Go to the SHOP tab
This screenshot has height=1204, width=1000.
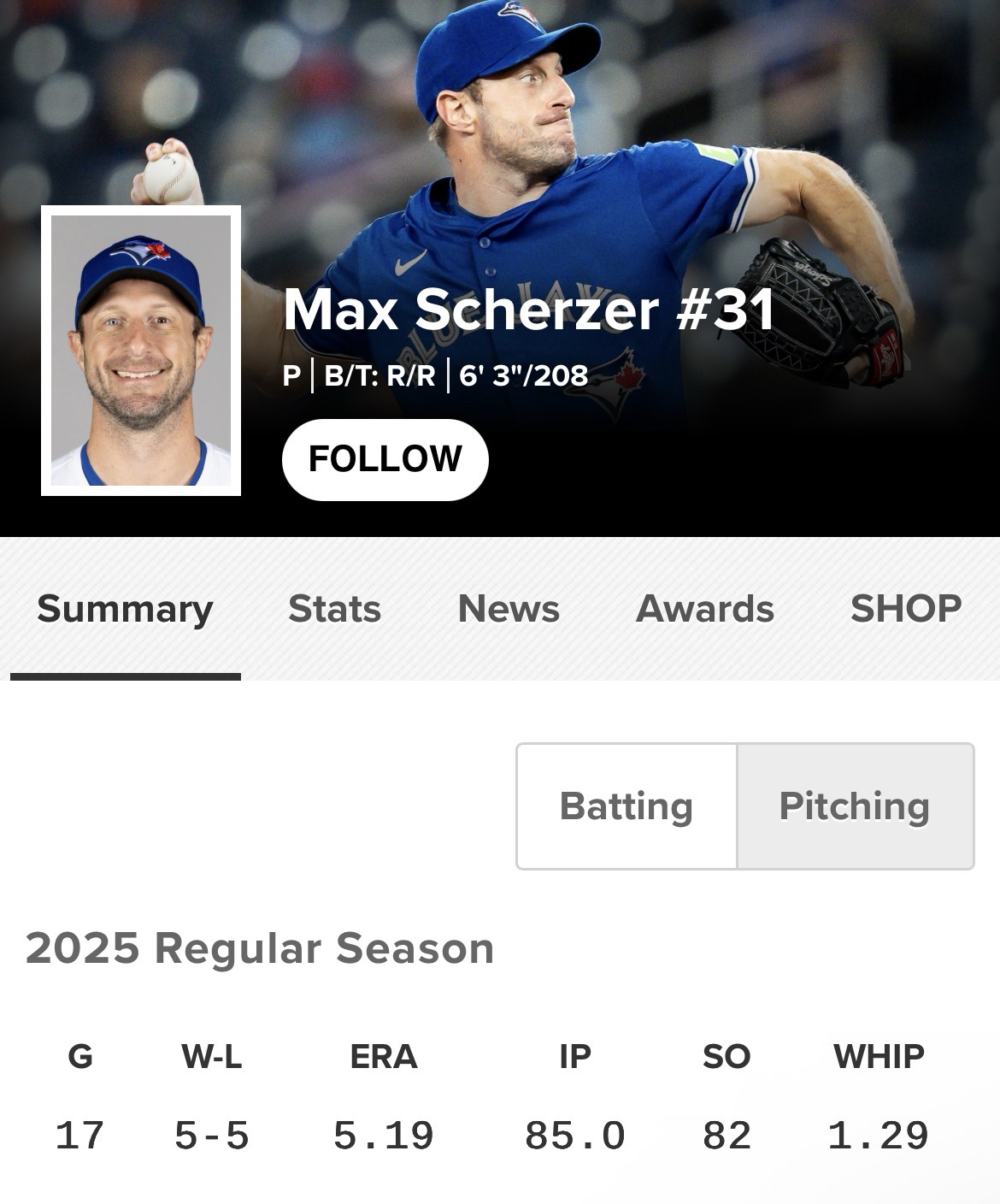906,609
